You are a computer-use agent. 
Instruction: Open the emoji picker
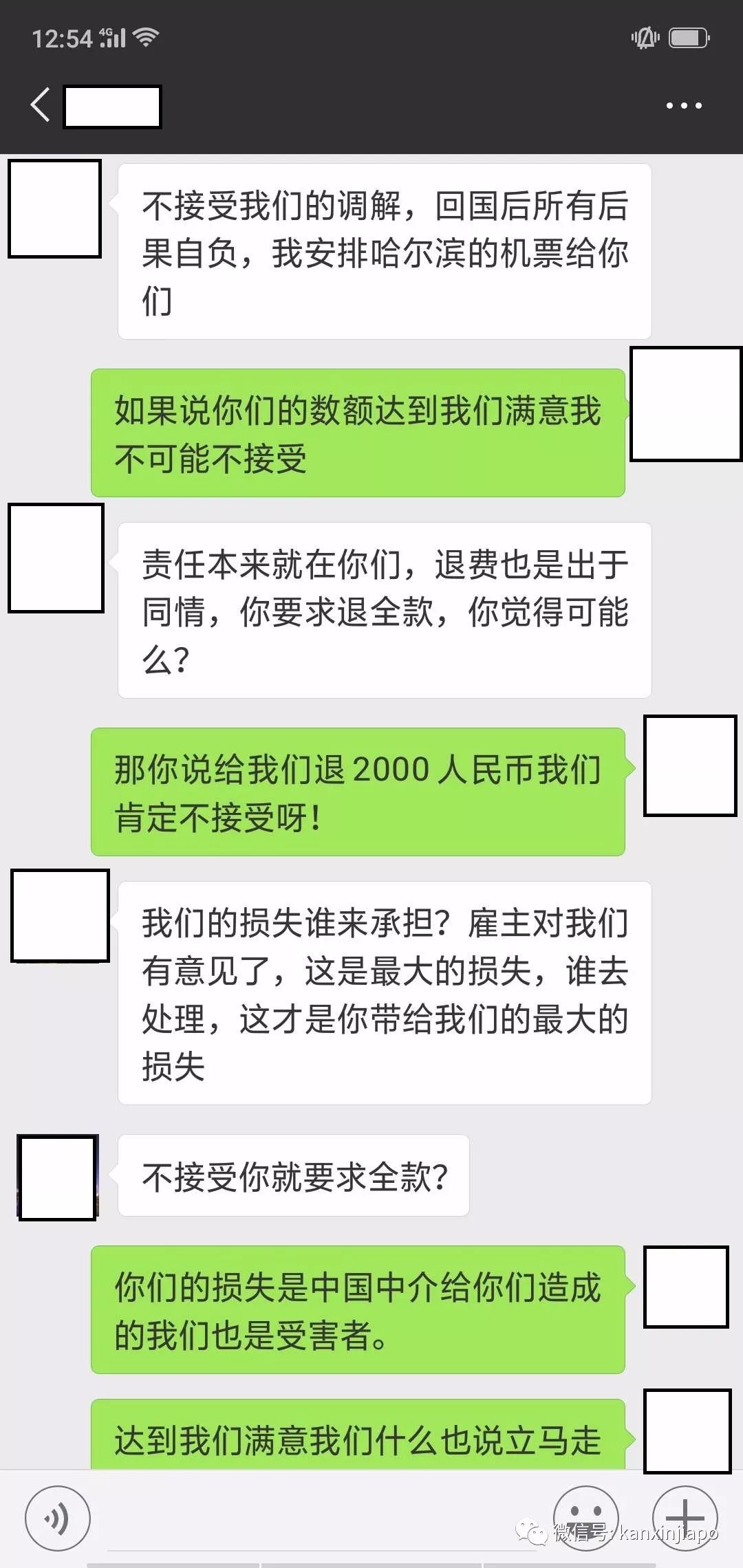pyautogui.click(x=586, y=1516)
